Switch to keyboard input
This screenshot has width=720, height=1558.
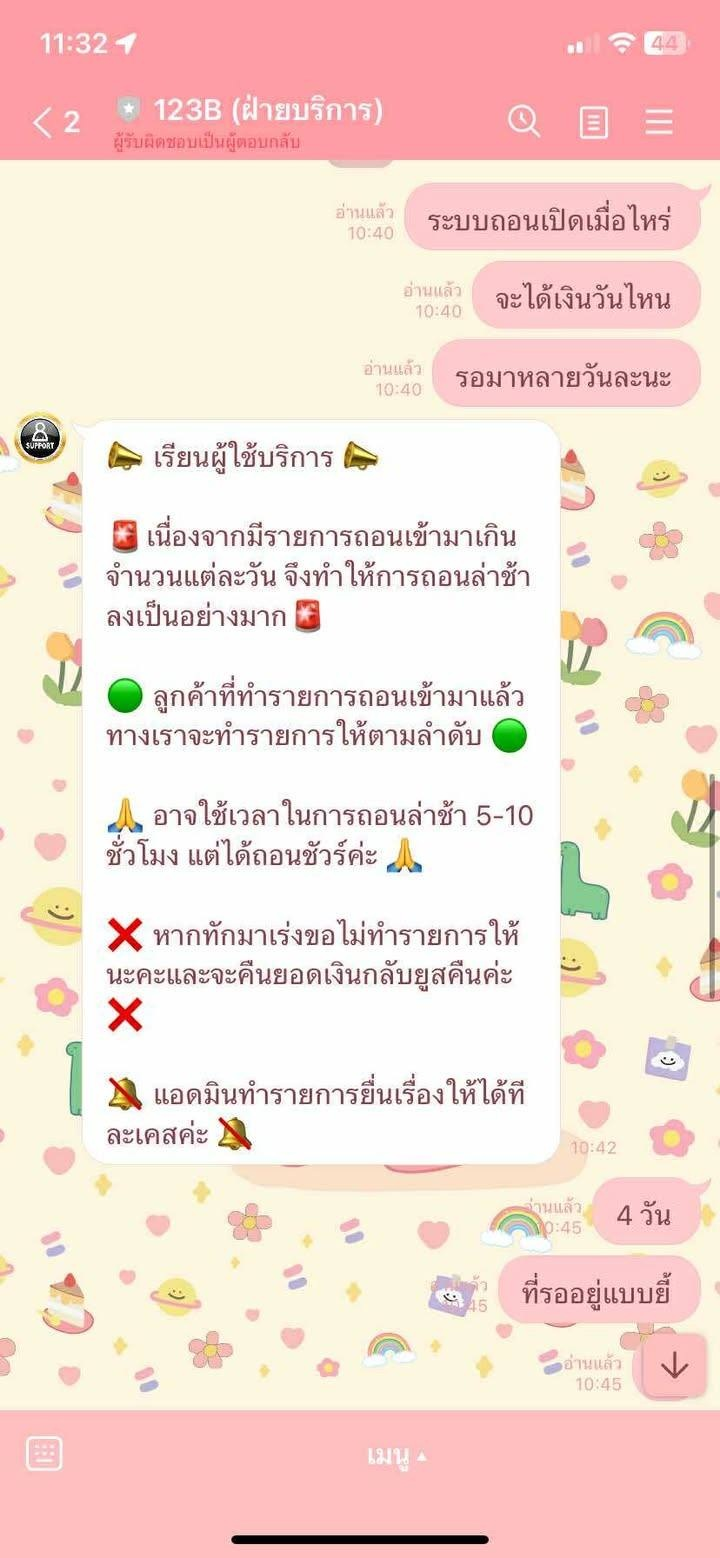coord(45,1454)
